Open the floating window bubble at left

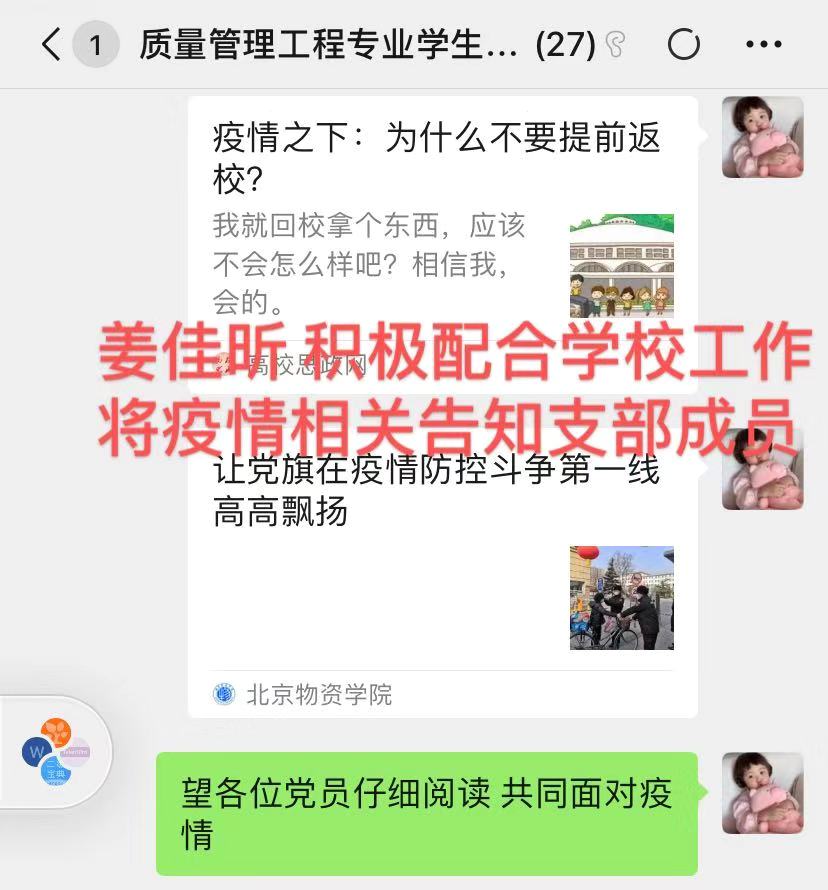[x=56, y=751]
